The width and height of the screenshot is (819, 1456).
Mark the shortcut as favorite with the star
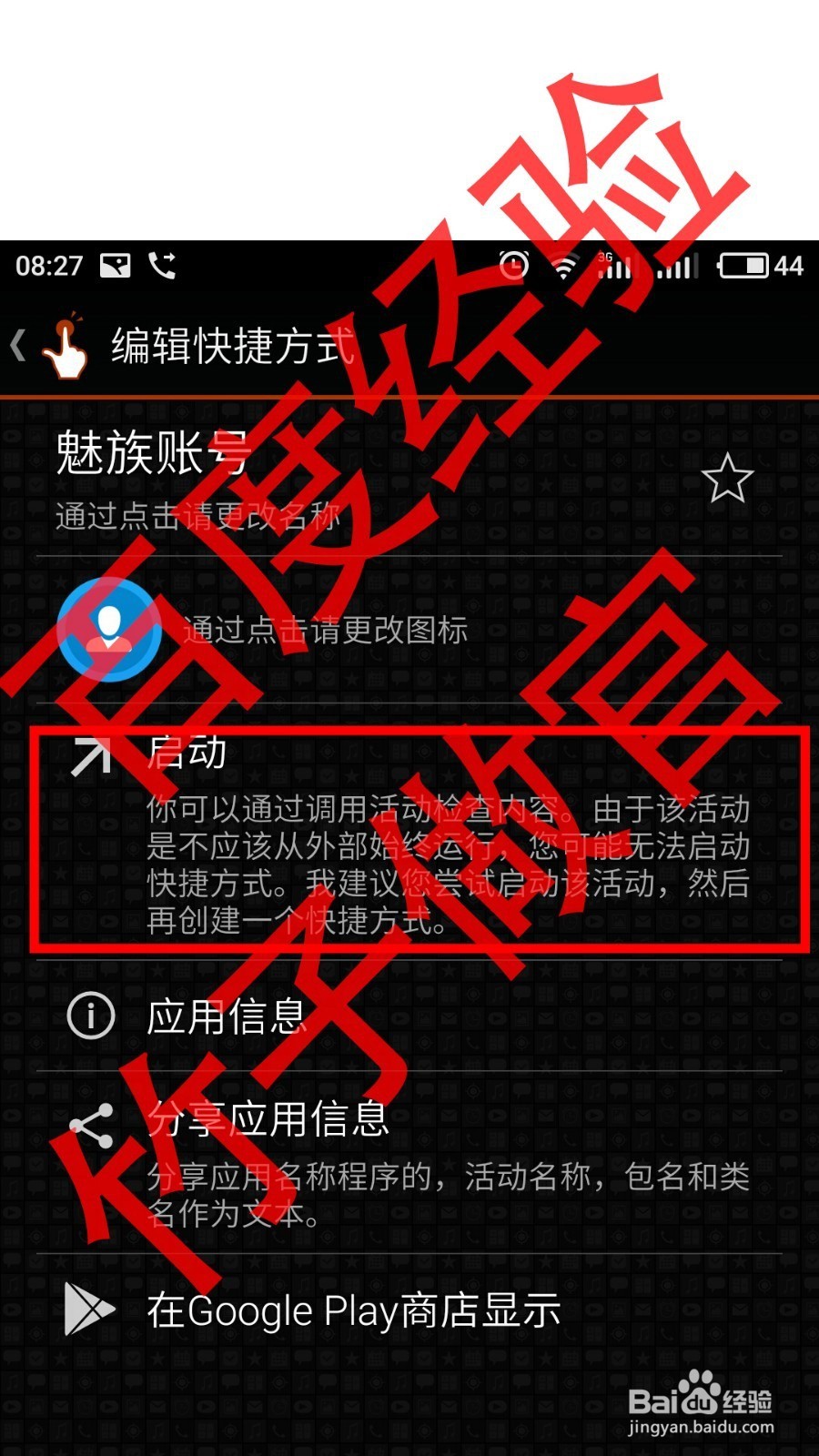coord(727,480)
